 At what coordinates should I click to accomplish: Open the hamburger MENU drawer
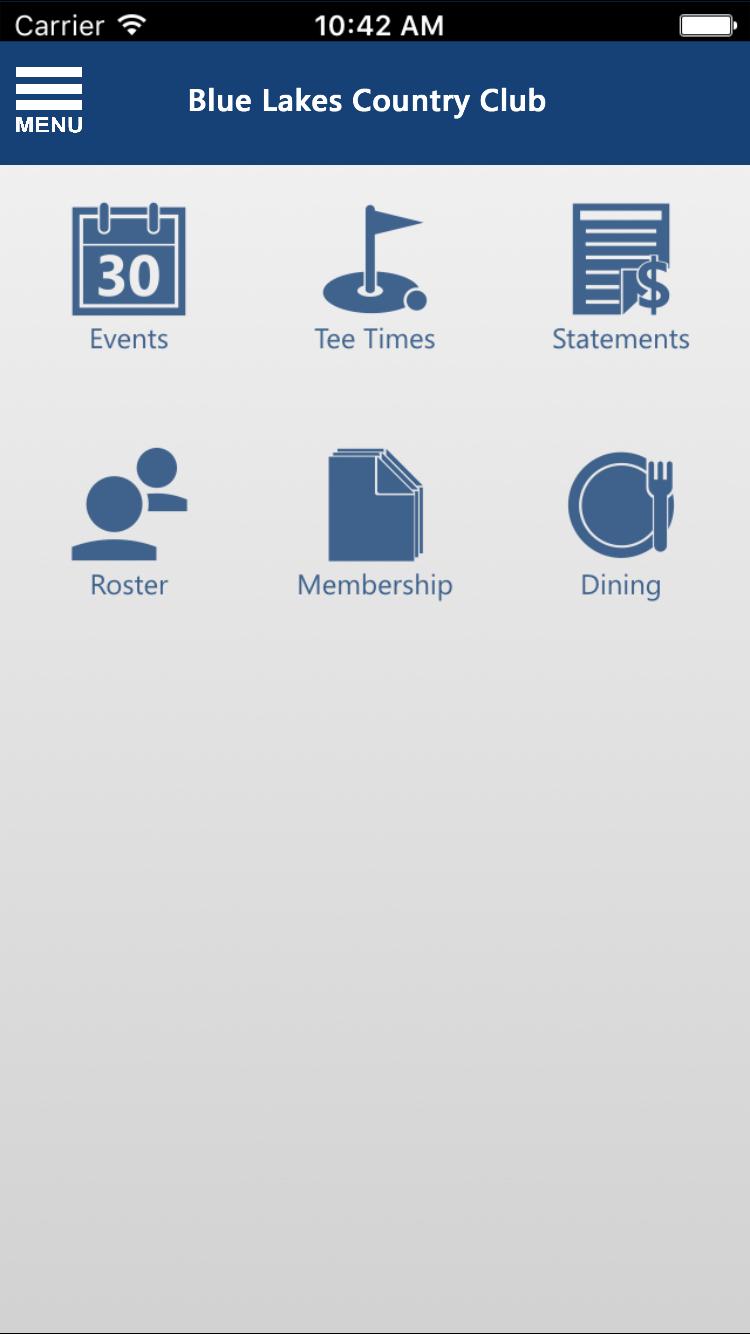(49, 100)
